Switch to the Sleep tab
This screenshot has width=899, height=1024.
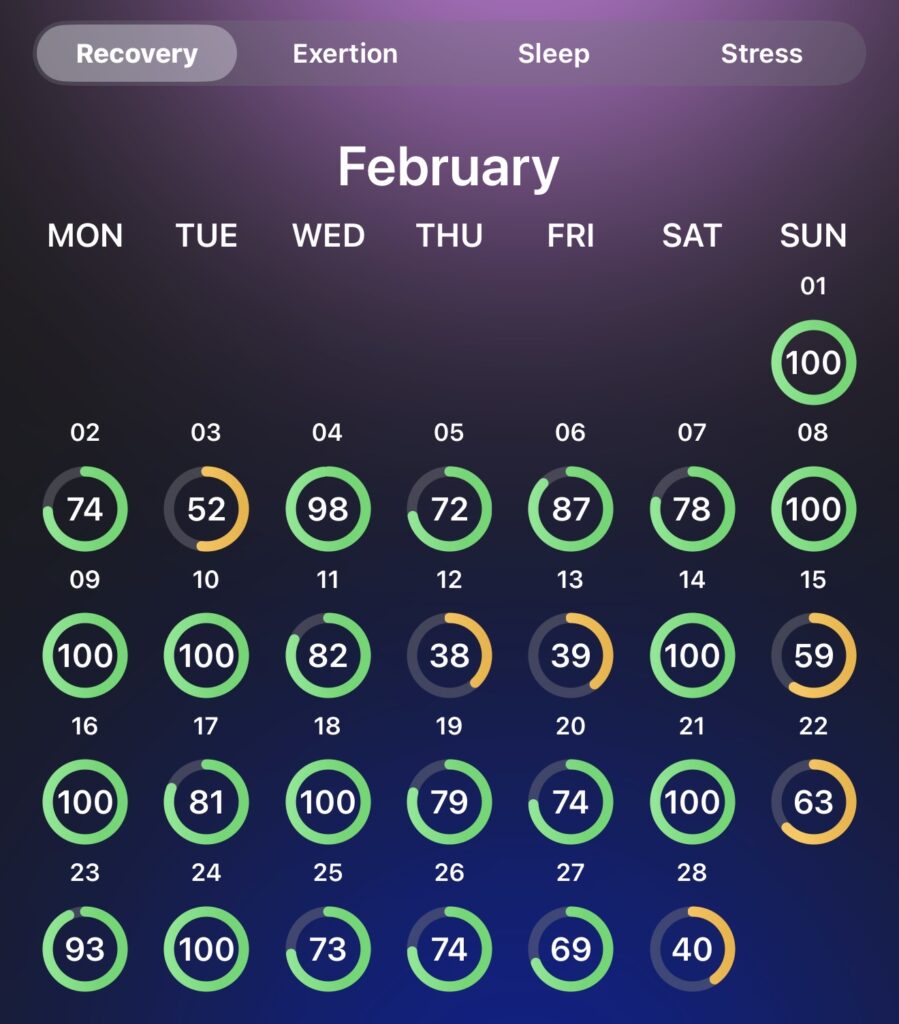(553, 54)
